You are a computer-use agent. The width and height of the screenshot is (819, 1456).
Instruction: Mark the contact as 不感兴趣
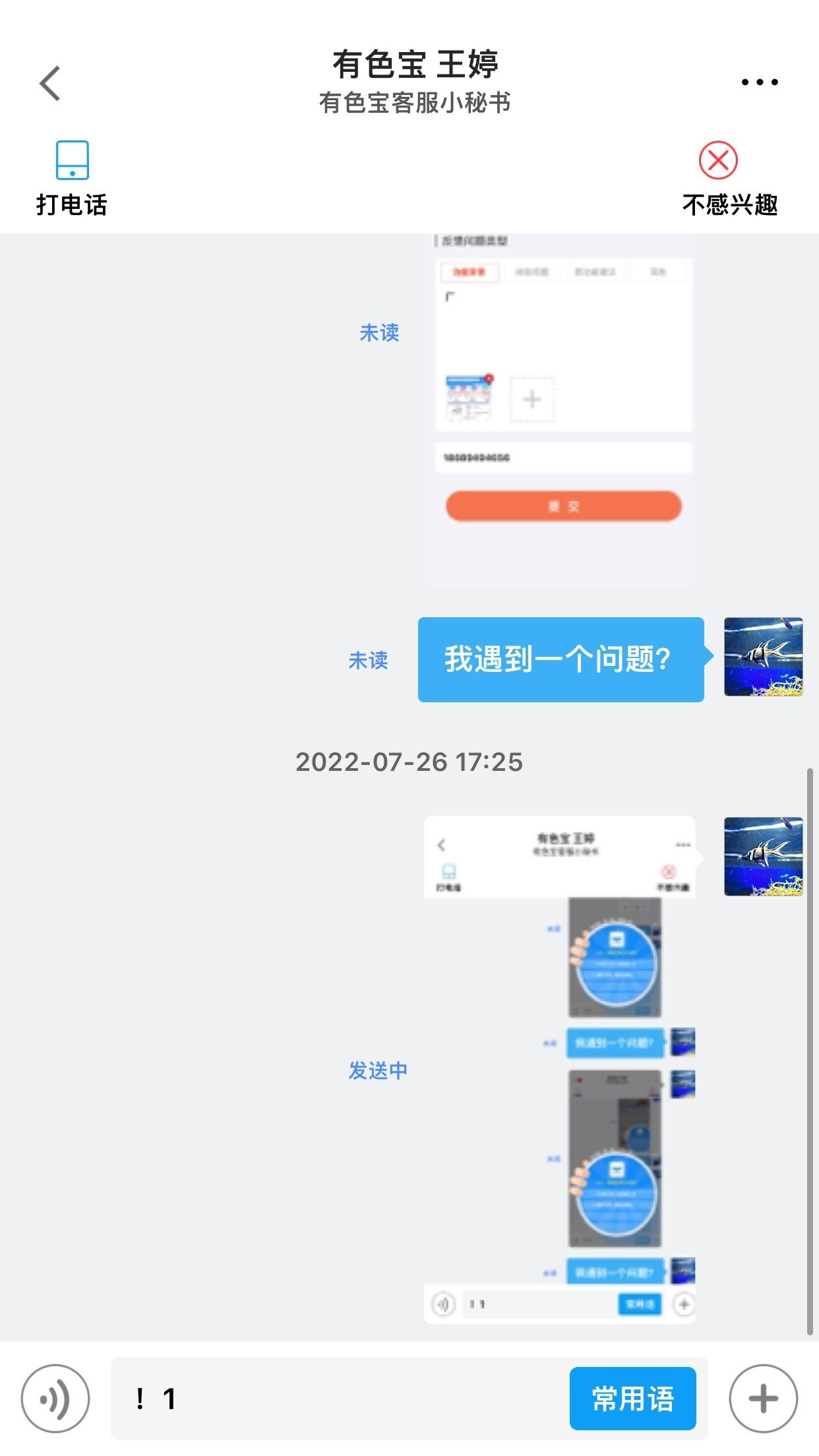coord(730,179)
